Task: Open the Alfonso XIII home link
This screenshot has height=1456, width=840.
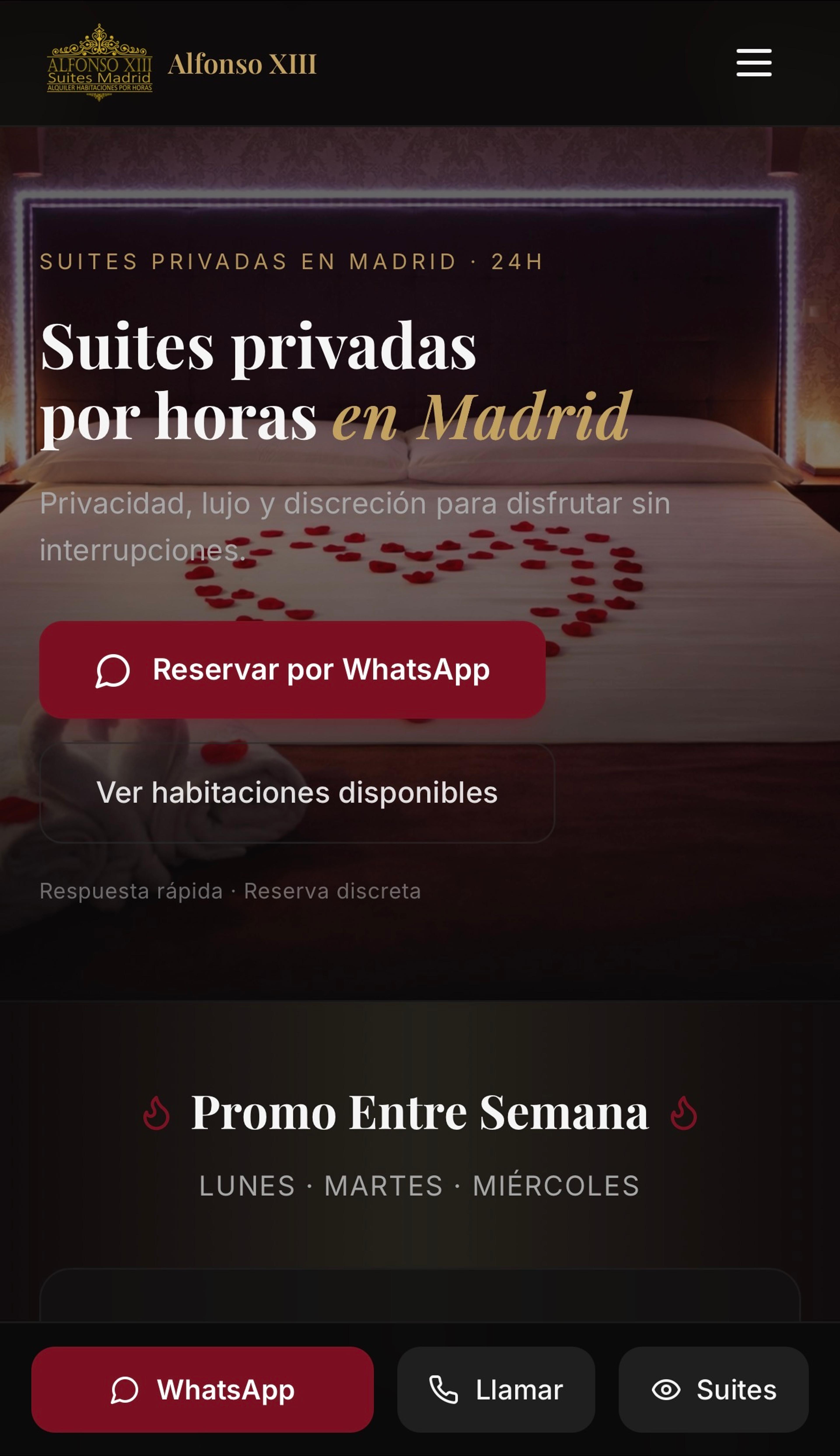Action: (181, 62)
